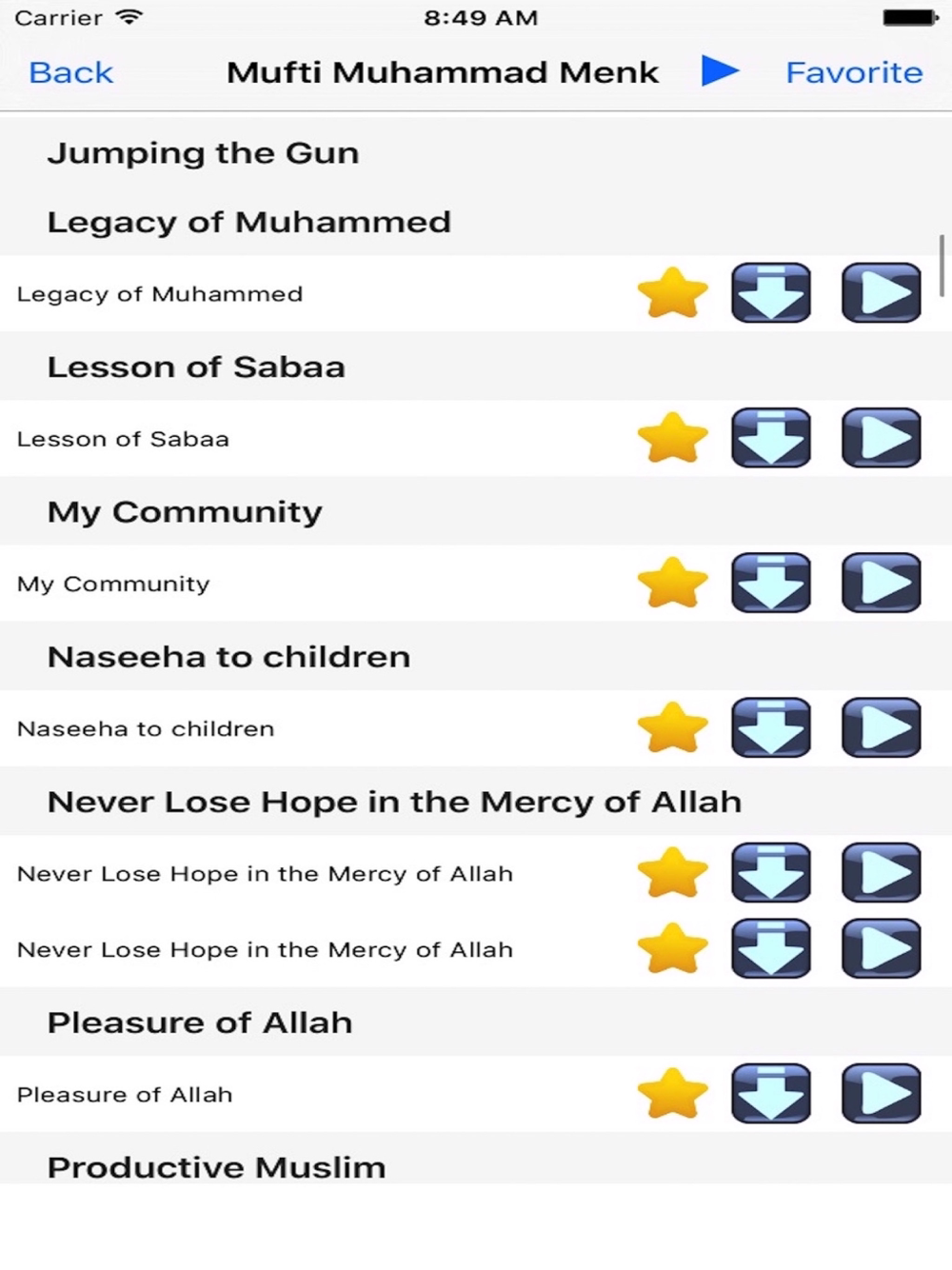Favorite the My Community lecture

[673, 583]
